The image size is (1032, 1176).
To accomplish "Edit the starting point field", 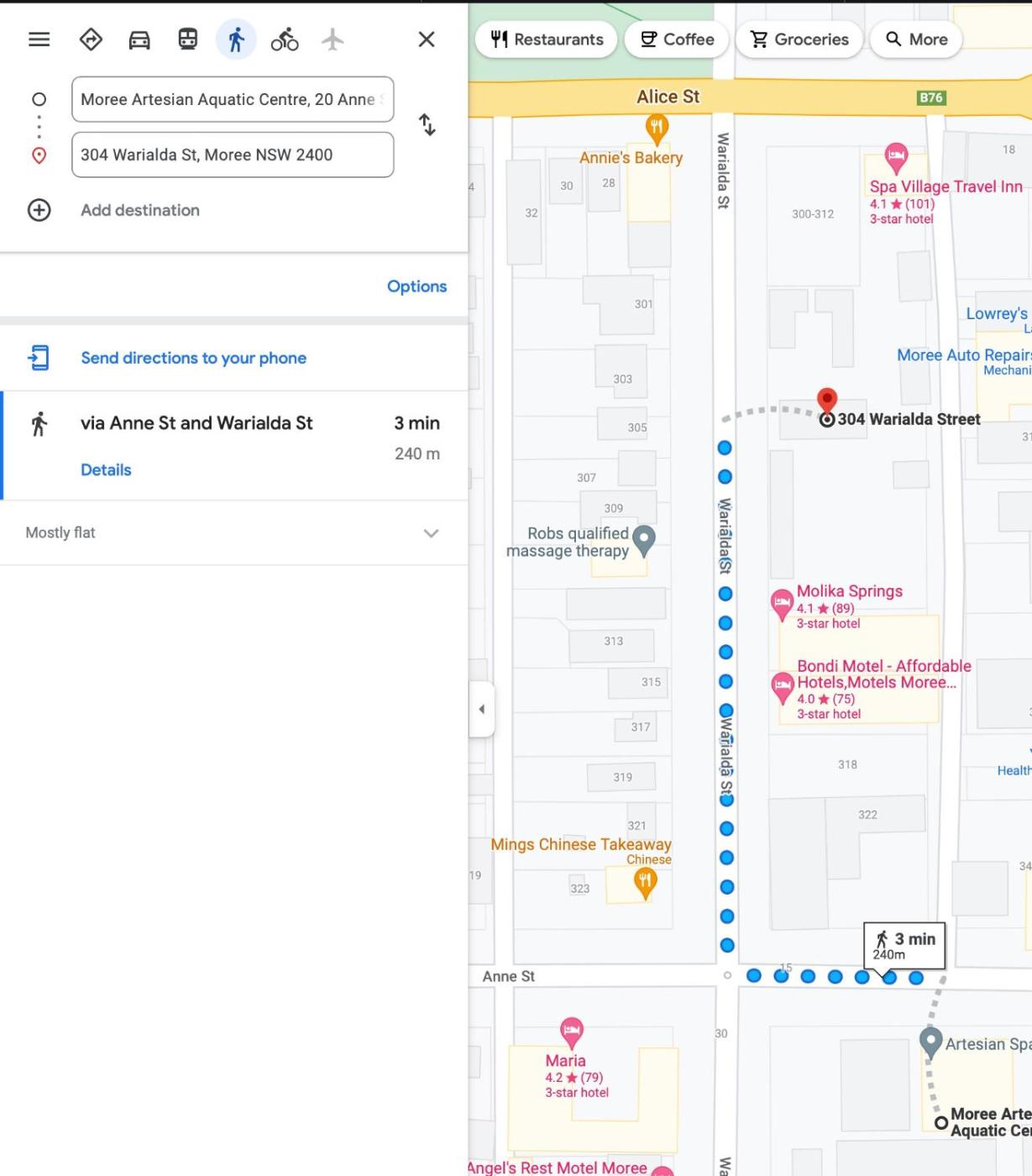I will pos(232,99).
